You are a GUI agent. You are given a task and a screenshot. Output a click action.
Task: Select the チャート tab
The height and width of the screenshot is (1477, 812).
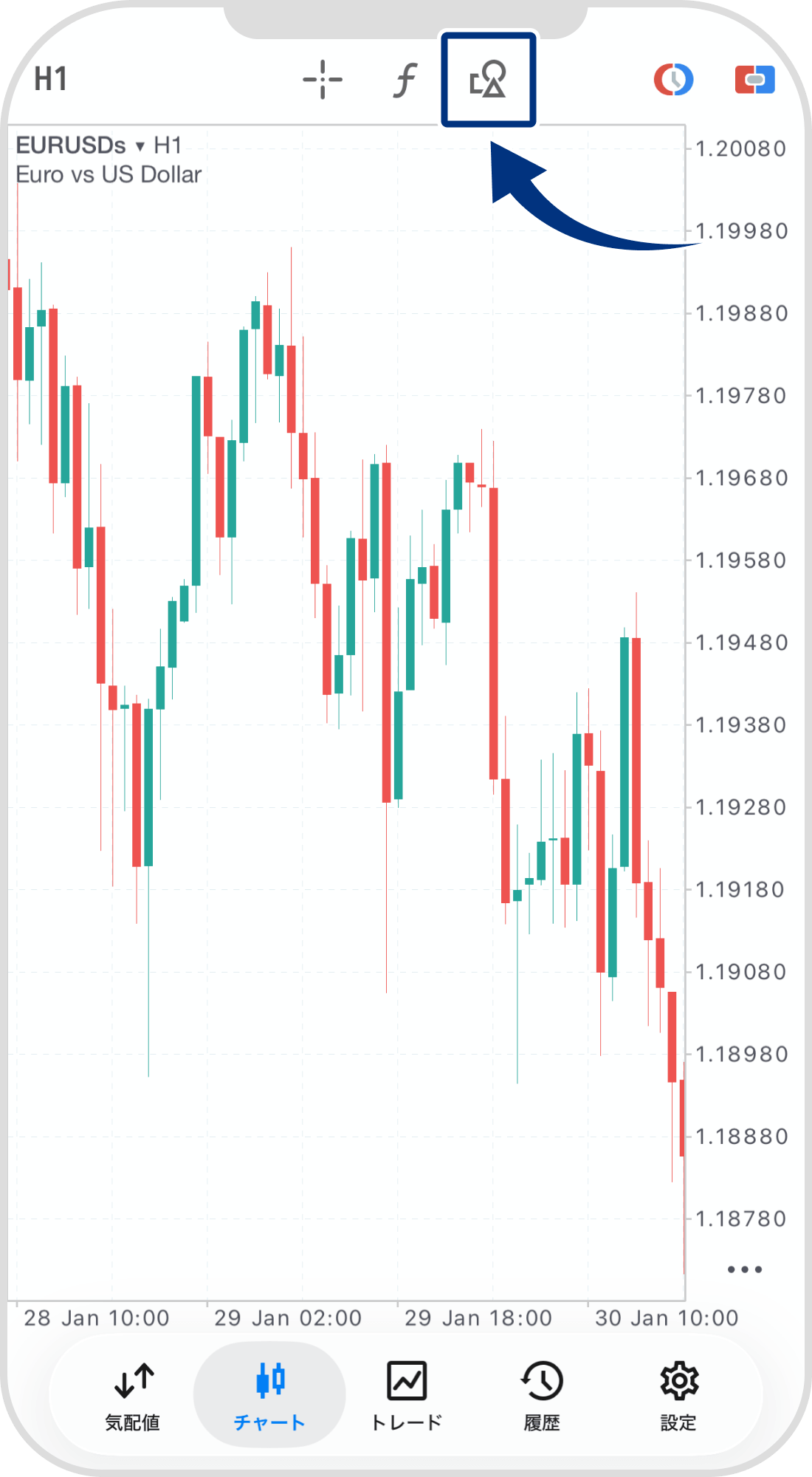point(269,1394)
